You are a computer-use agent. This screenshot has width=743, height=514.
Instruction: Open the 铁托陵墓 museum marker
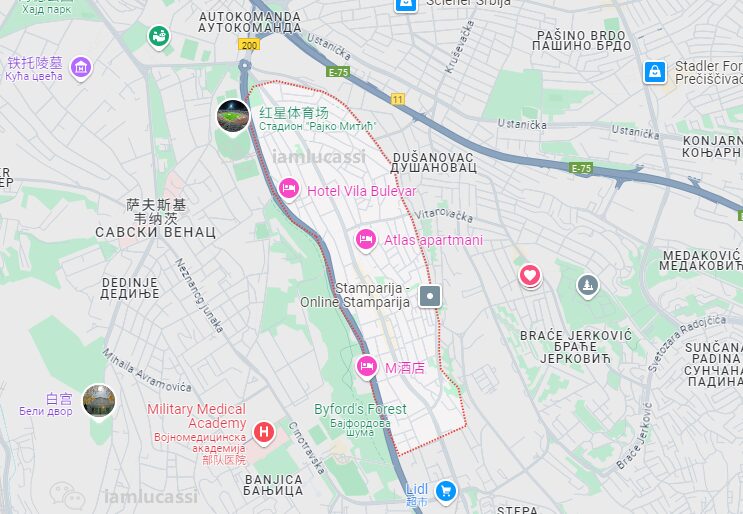coord(81,67)
